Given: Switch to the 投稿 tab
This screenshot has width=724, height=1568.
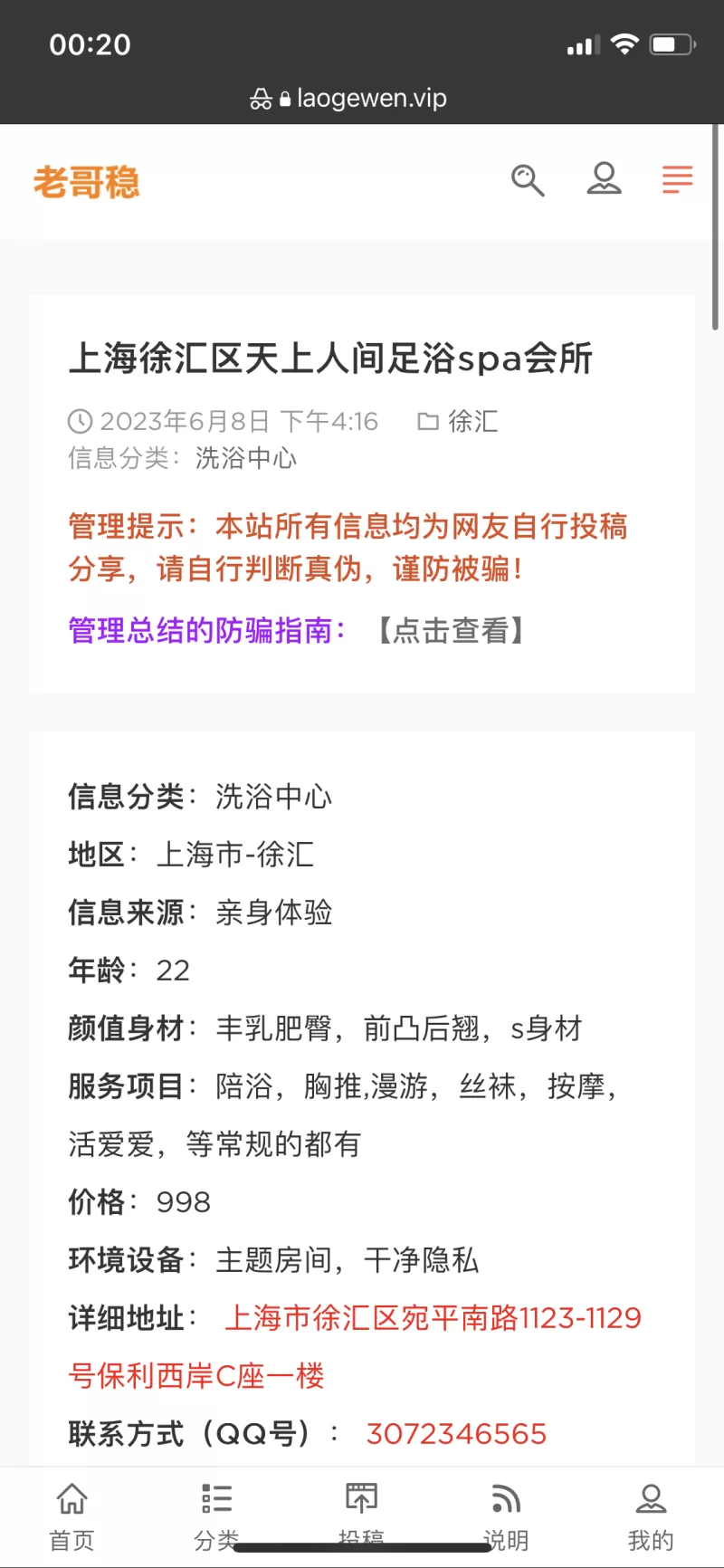Looking at the screenshot, I should coord(361,1514).
